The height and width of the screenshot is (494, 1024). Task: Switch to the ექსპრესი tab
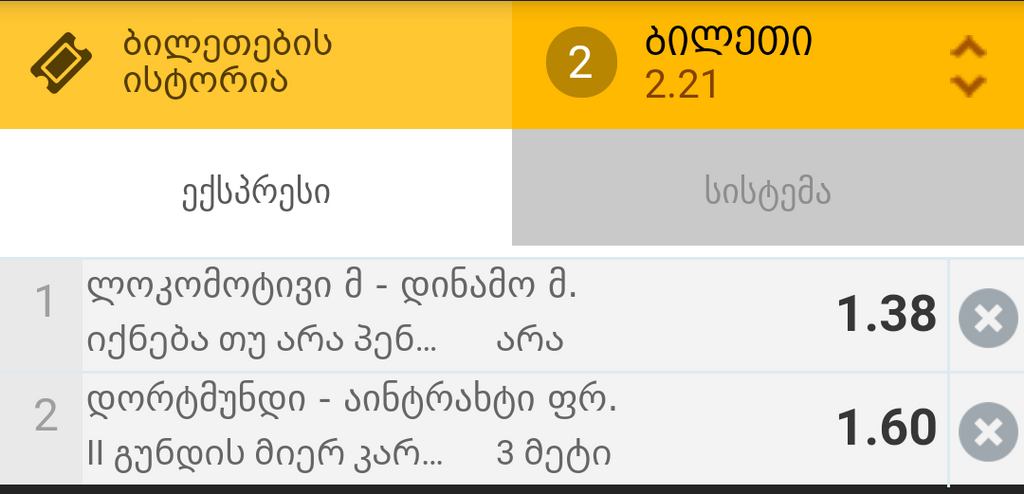click(256, 193)
